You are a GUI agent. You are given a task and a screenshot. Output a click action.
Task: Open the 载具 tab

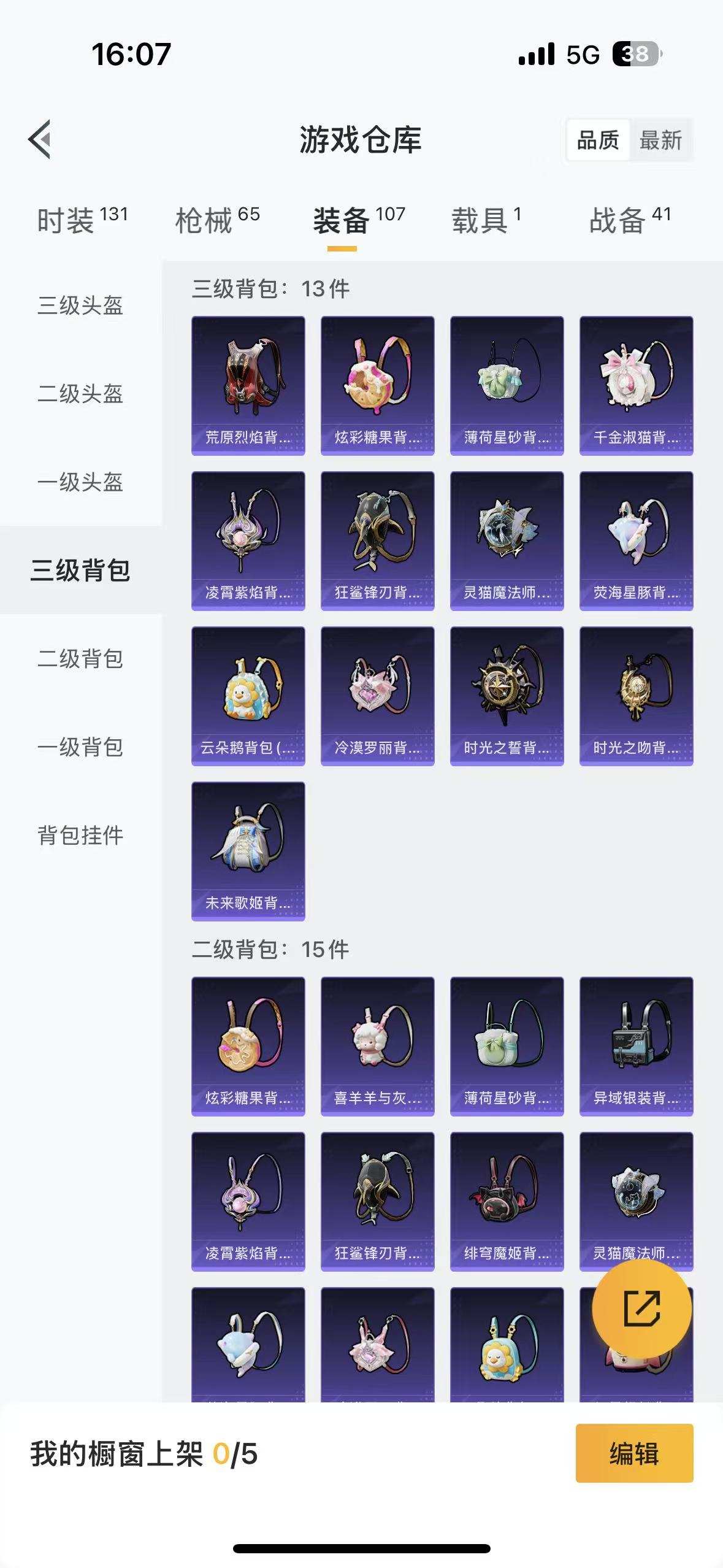pos(486,220)
